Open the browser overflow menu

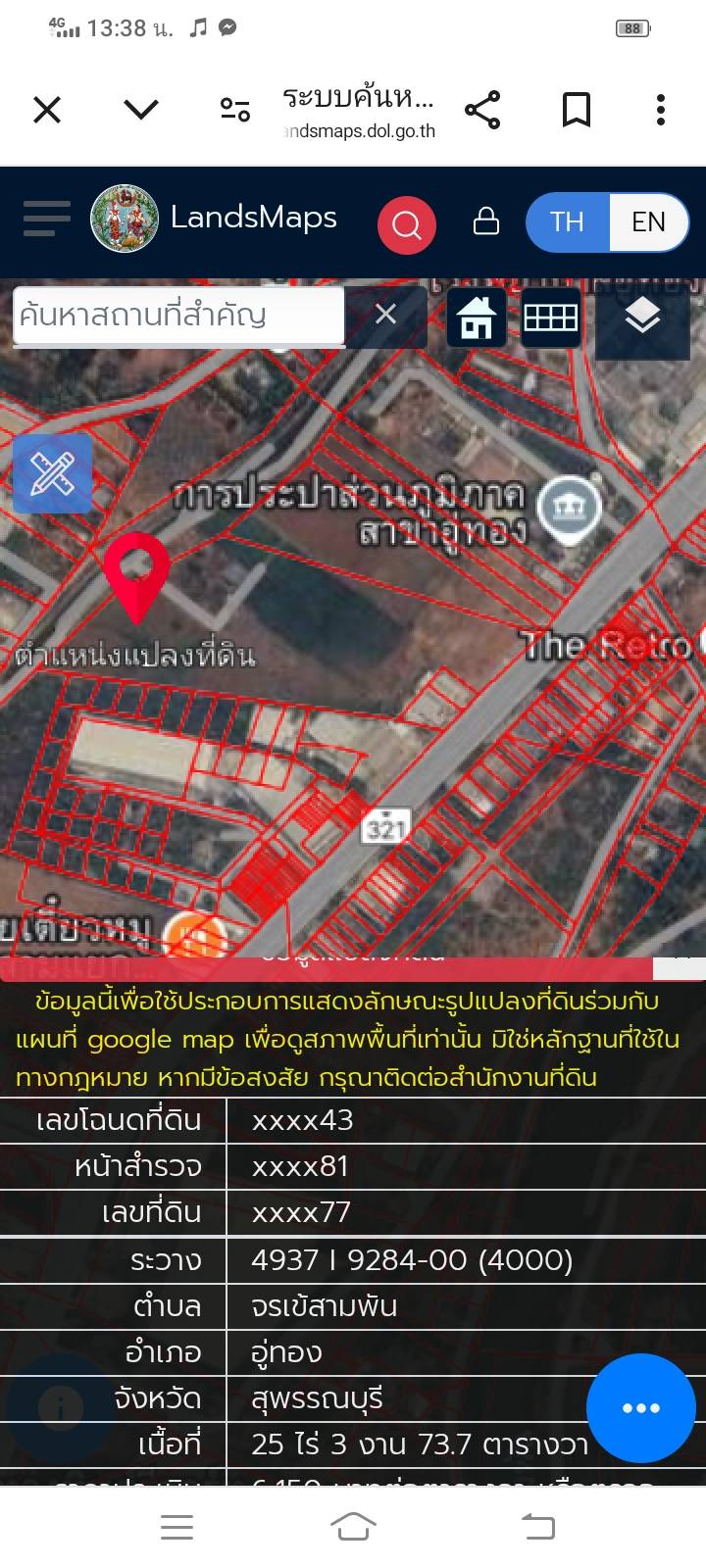661,109
